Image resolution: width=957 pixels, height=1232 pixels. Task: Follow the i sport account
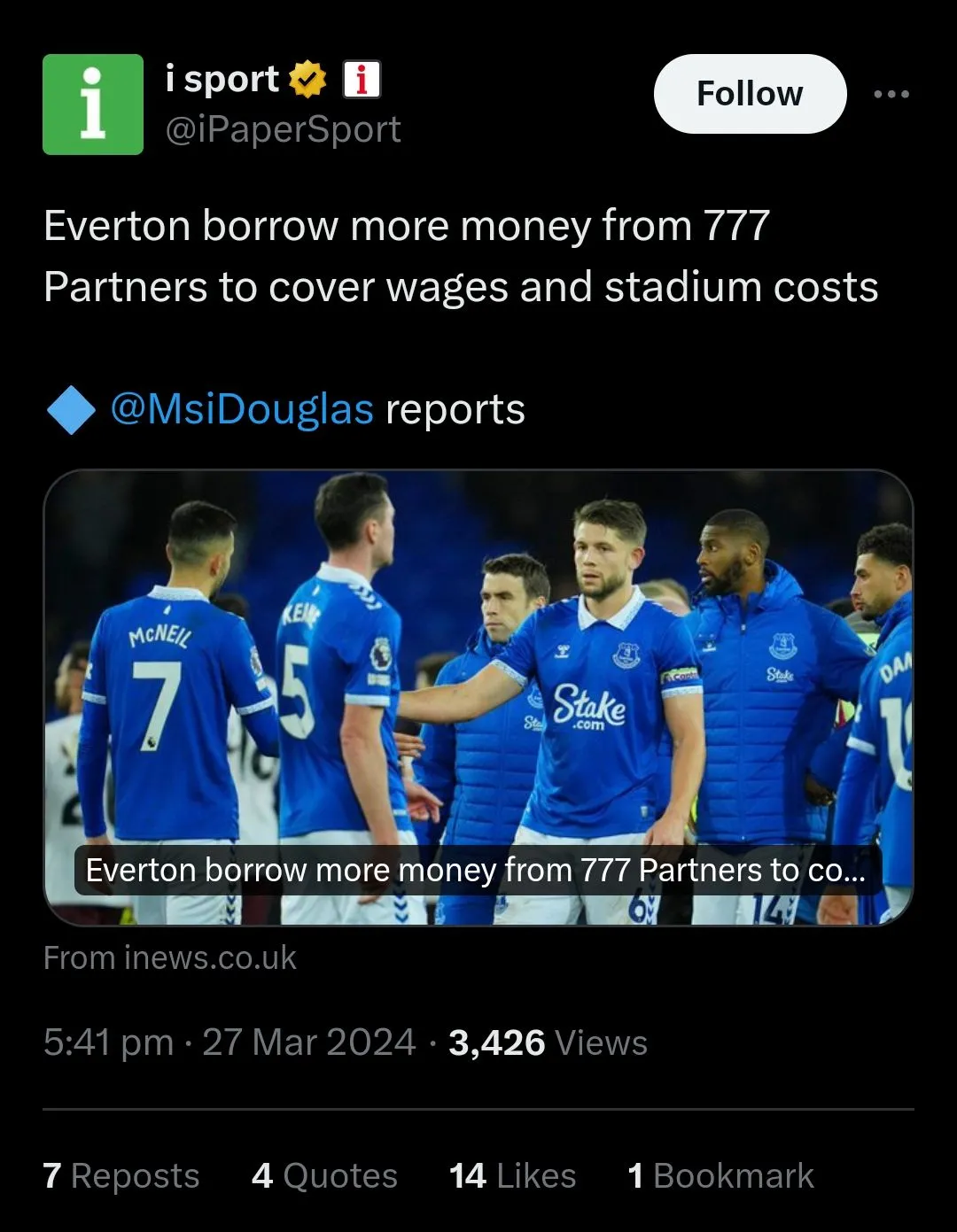(x=750, y=94)
